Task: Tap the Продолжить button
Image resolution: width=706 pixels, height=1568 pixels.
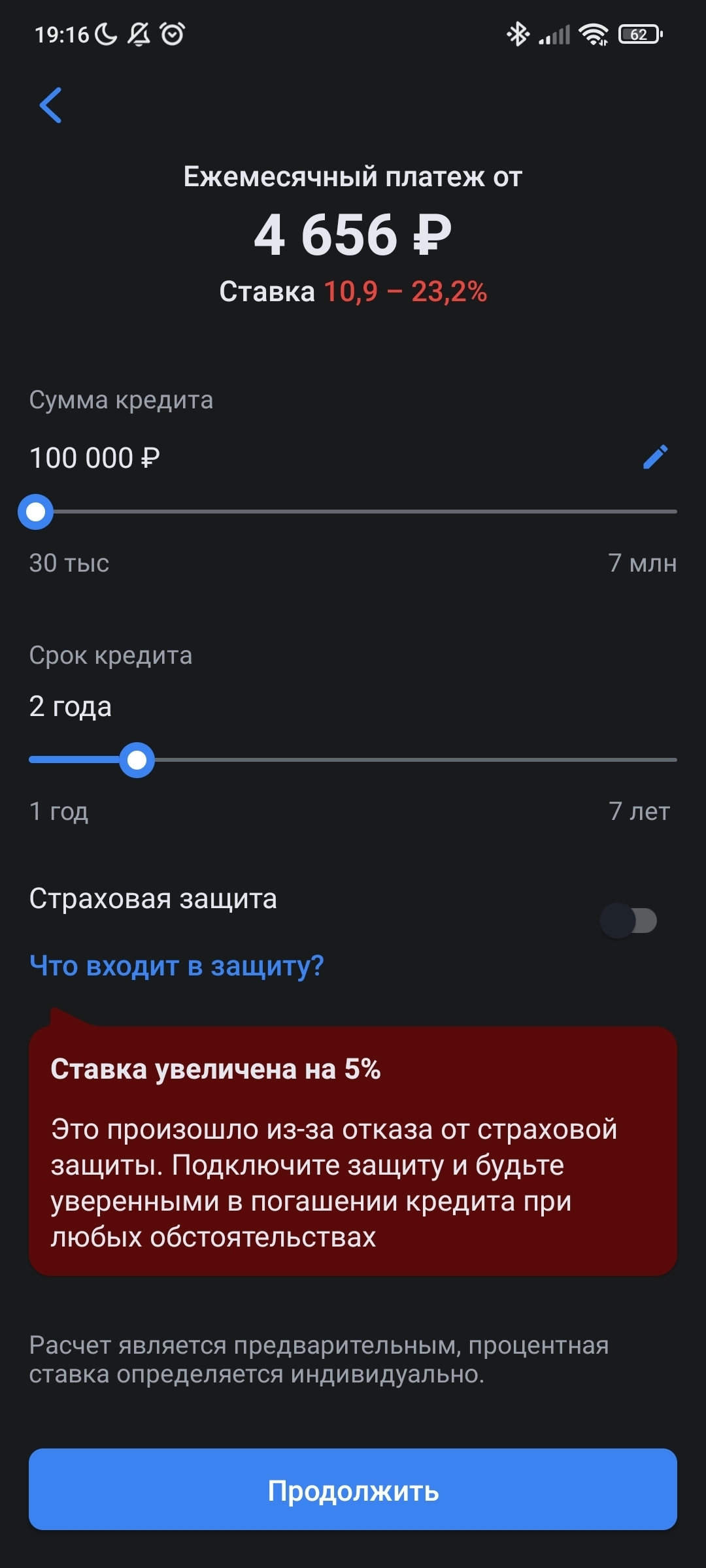Action: pyautogui.click(x=353, y=1491)
